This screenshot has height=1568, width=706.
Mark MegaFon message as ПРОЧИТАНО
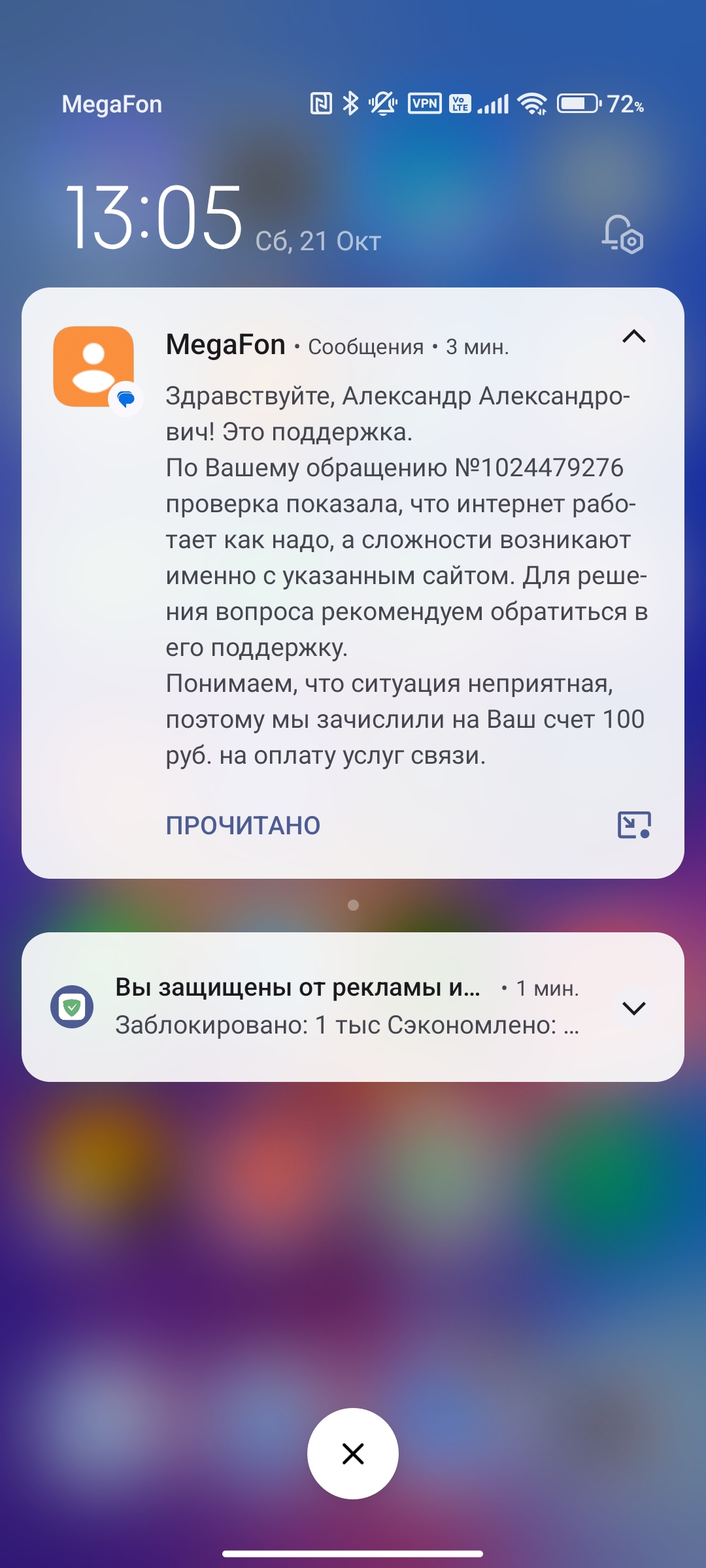click(243, 825)
